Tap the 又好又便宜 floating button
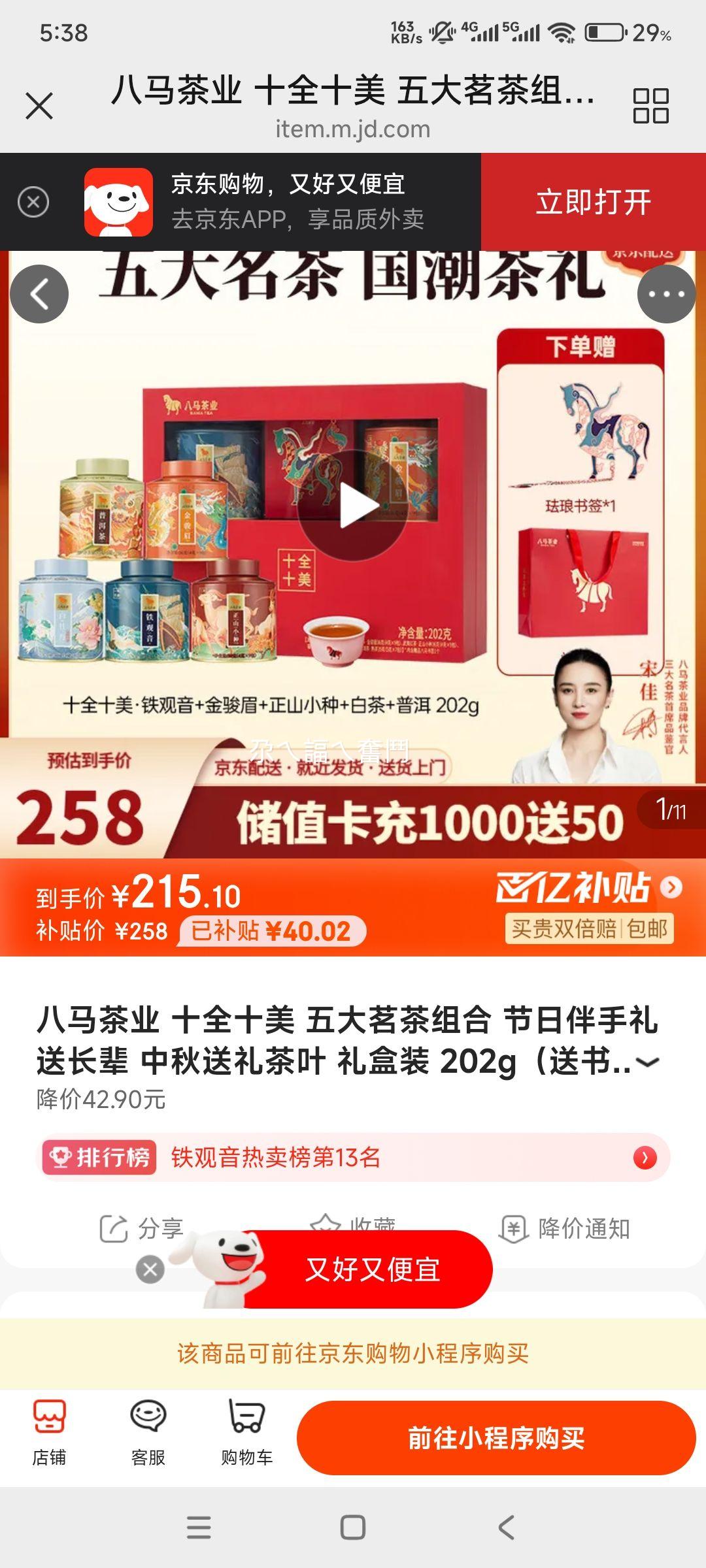 click(373, 1269)
